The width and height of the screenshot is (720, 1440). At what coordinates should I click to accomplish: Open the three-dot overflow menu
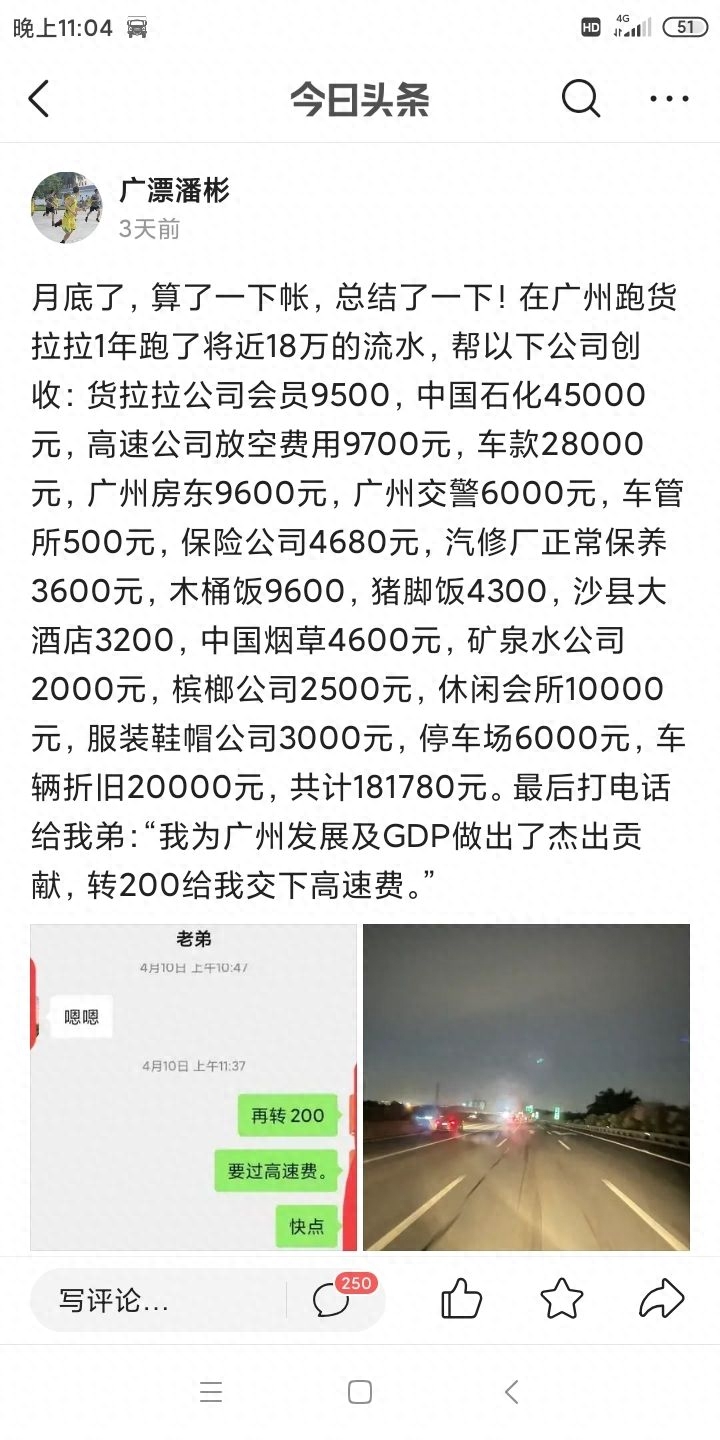tap(669, 99)
